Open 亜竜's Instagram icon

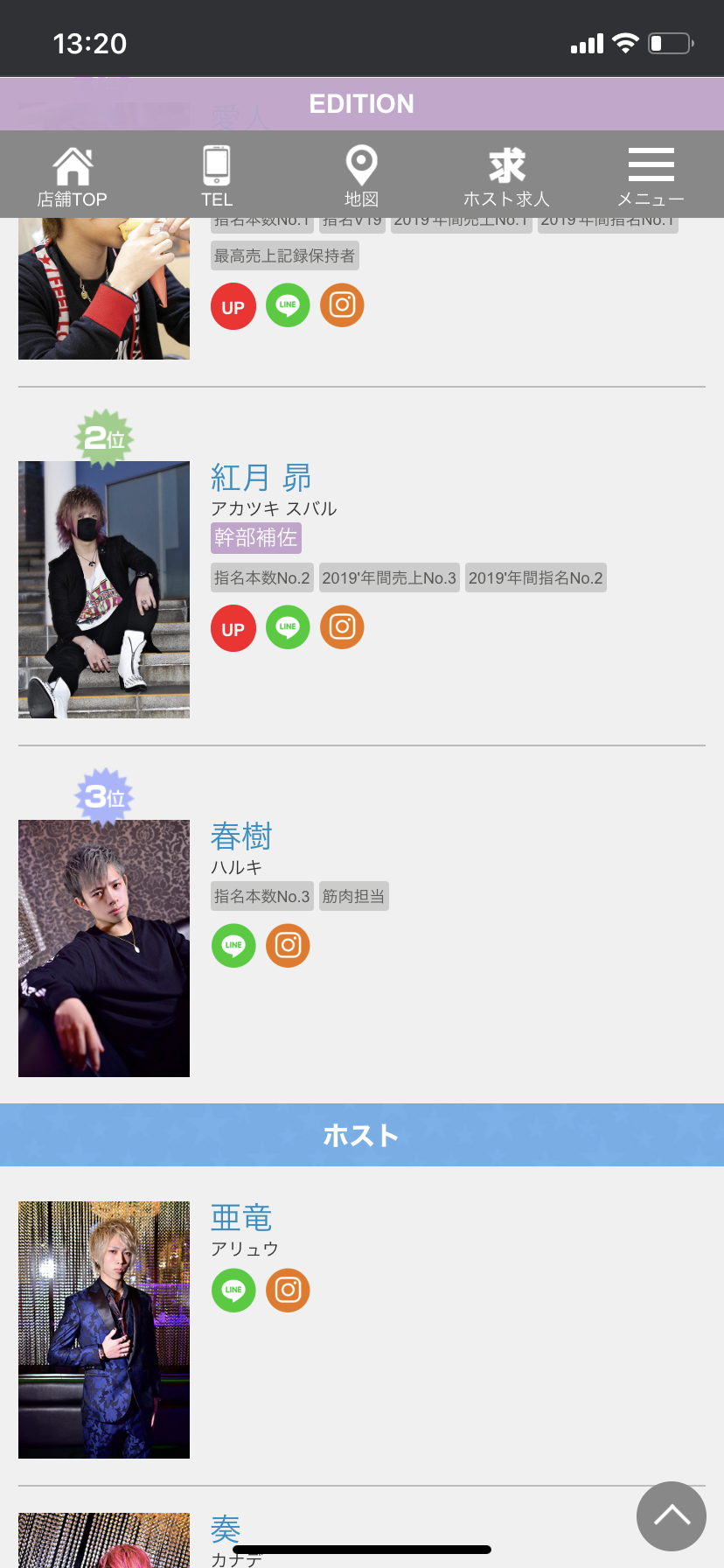coord(288,1290)
